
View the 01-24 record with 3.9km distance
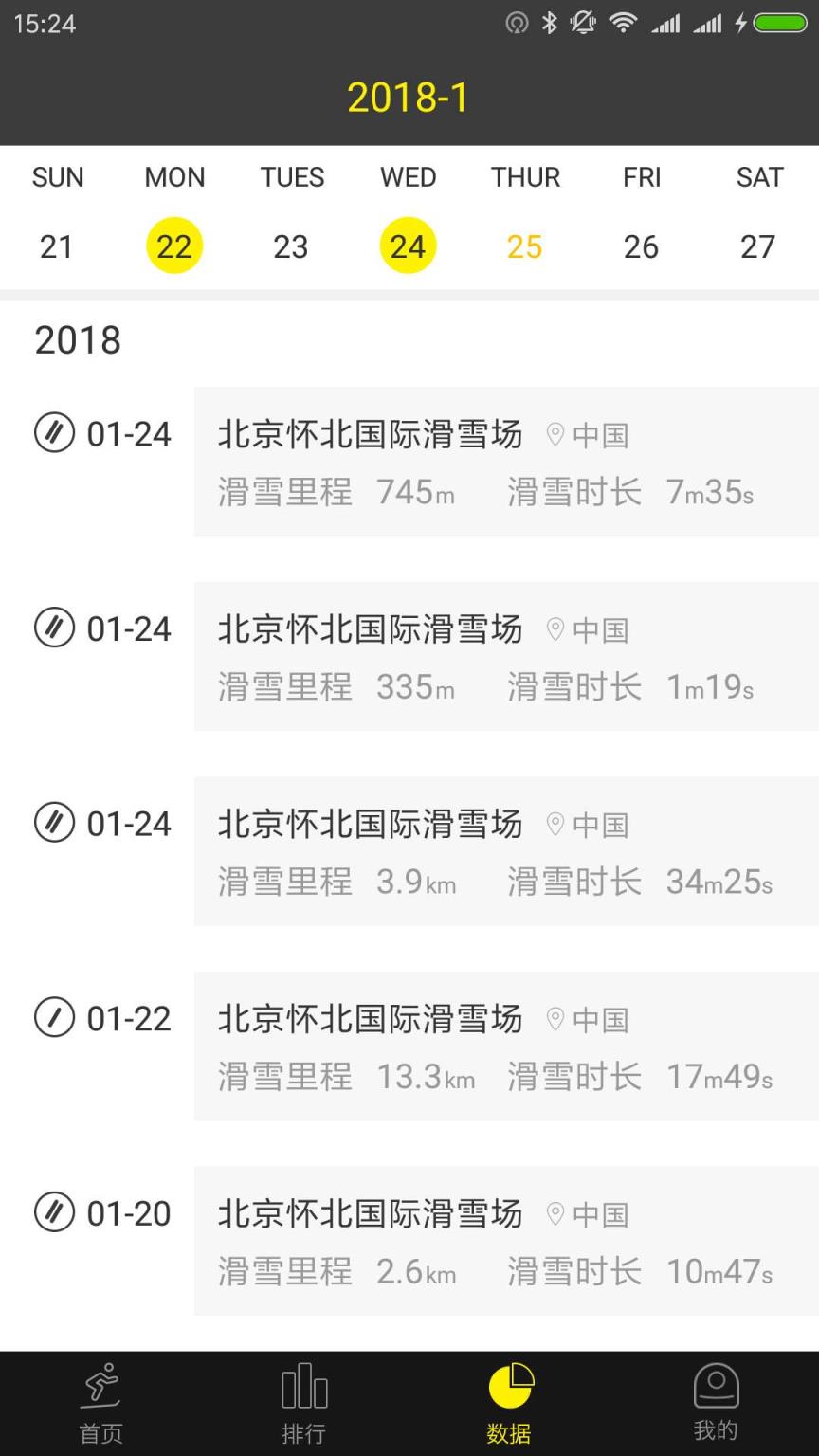pyautogui.click(x=506, y=851)
